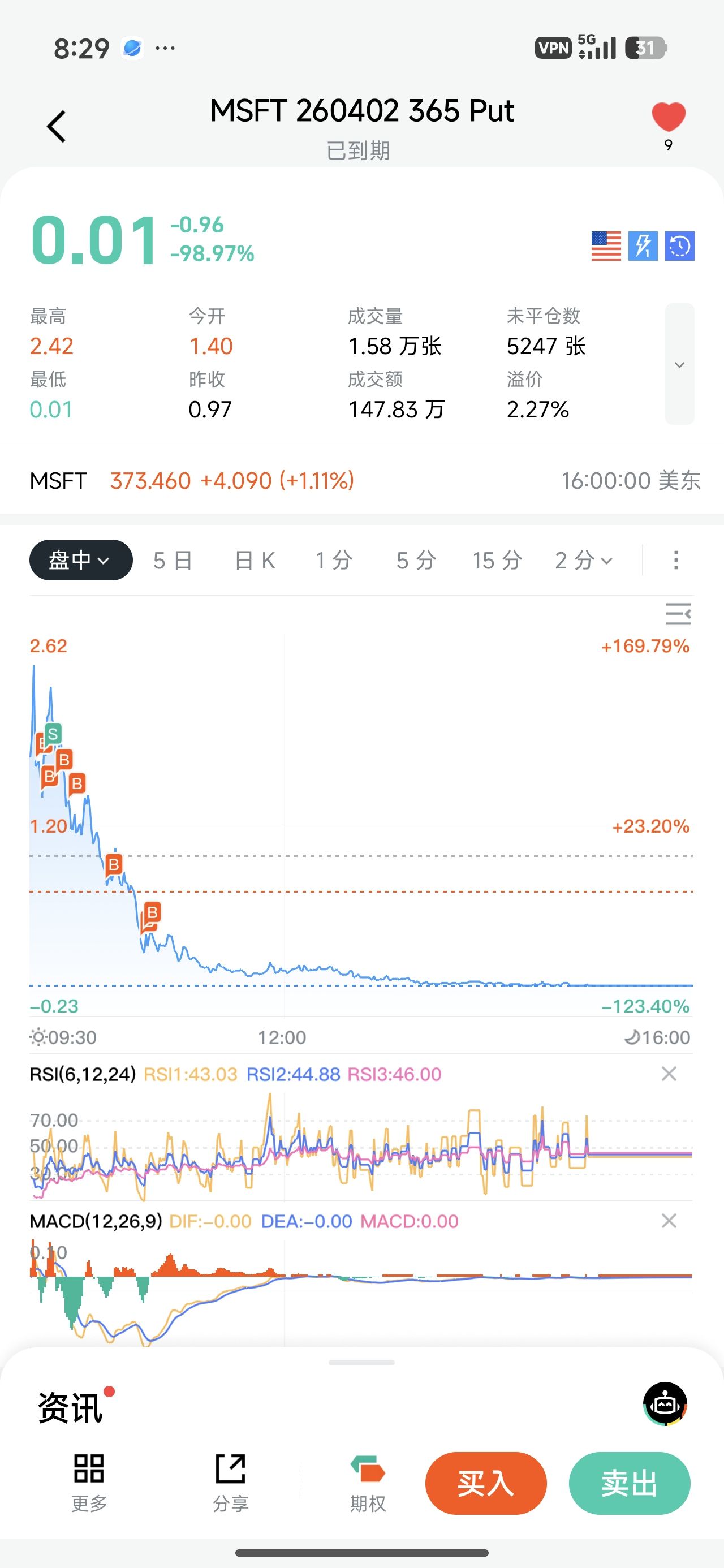
Task: Expand the quote details chevron
Action: [x=679, y=364]
